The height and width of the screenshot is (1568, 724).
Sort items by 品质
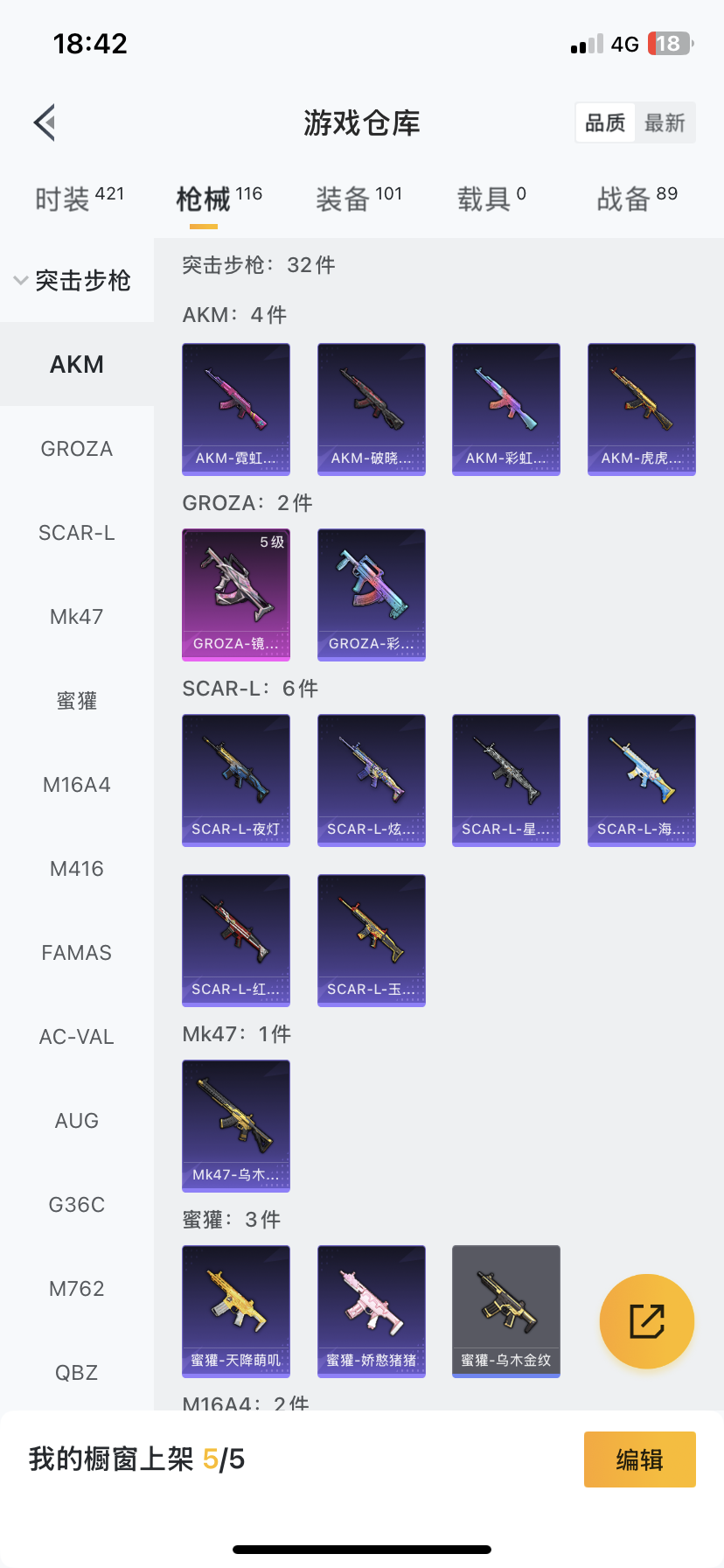pyautogui.click(x=605, y=123)
